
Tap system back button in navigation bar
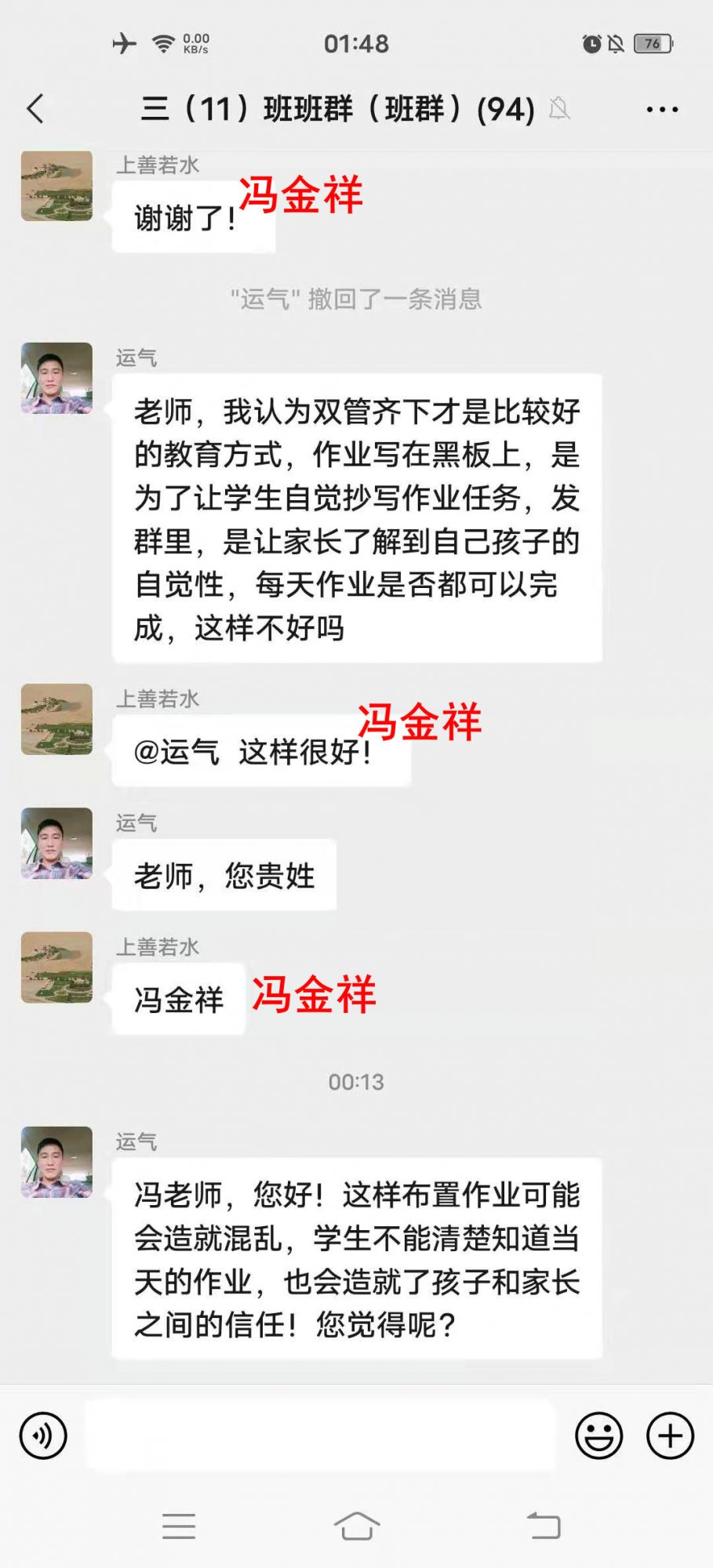click(544, 1526)
